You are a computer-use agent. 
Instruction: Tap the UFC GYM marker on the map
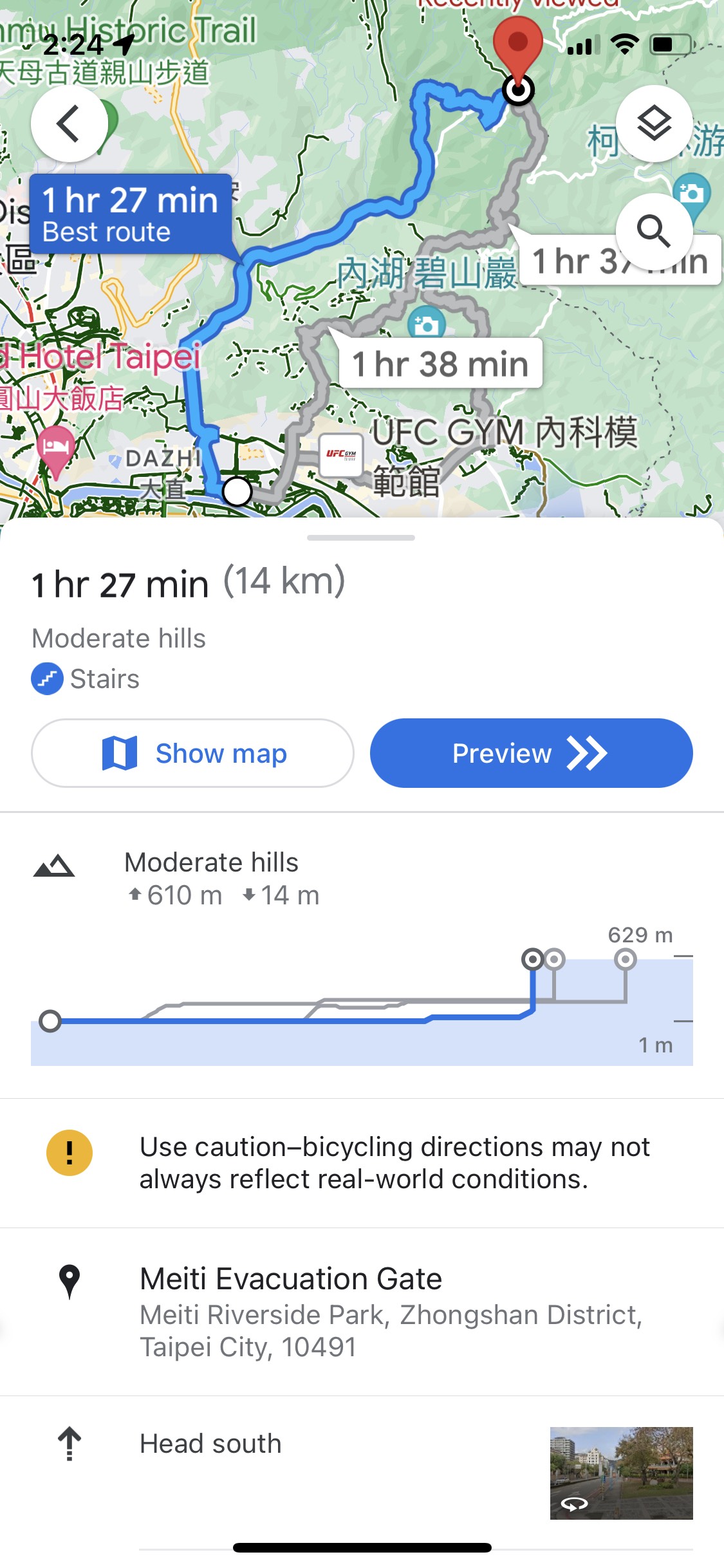[x=341, y=455]
